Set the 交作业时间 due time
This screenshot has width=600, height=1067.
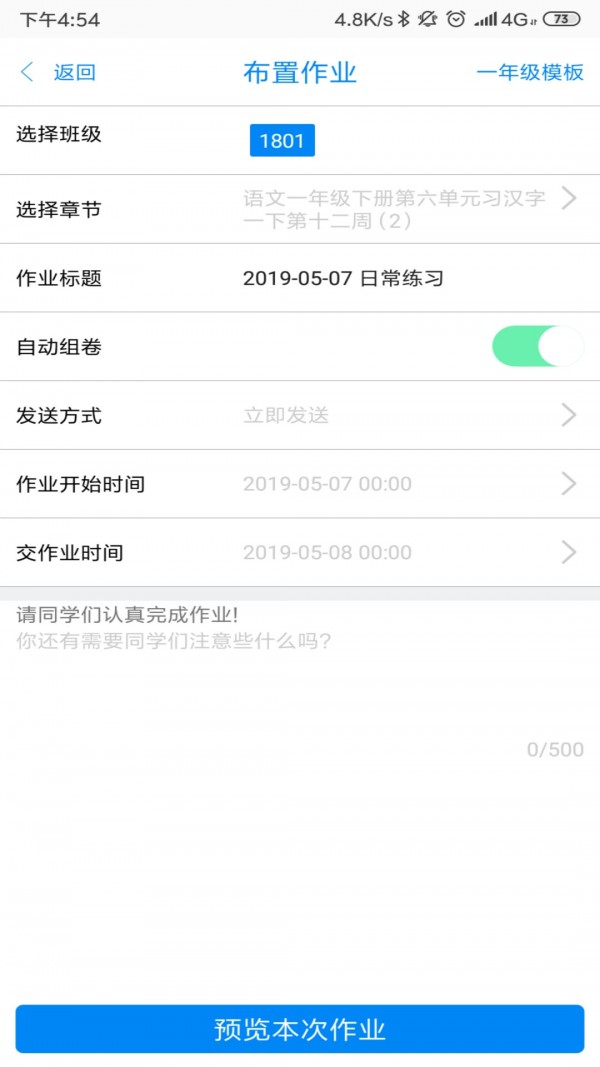[300, 553]
